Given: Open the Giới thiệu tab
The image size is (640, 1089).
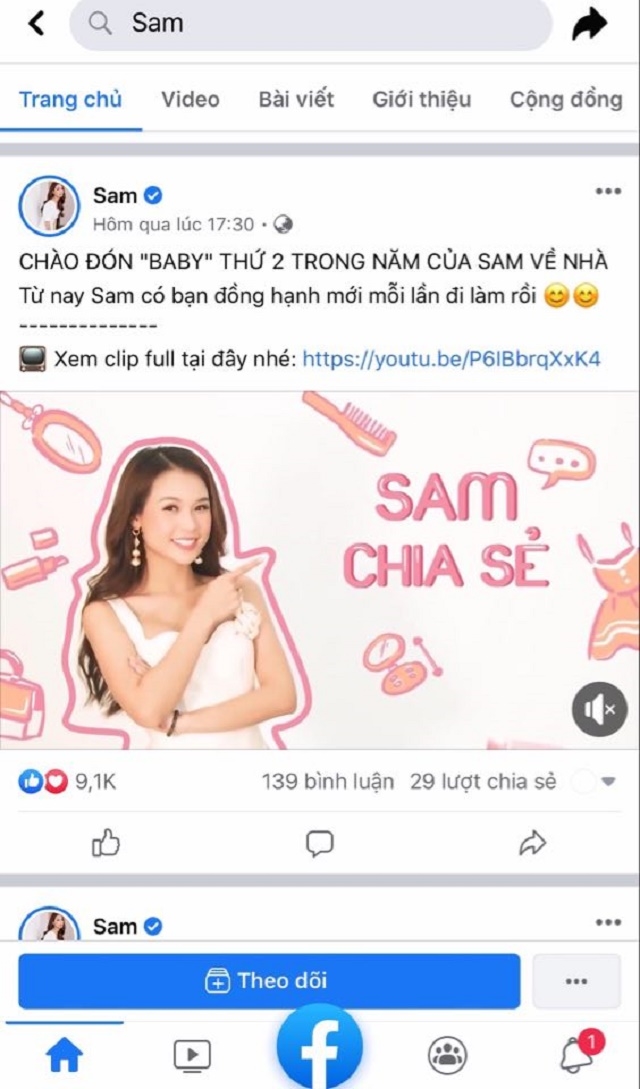Looking at the screenshot, I should 421,99.
